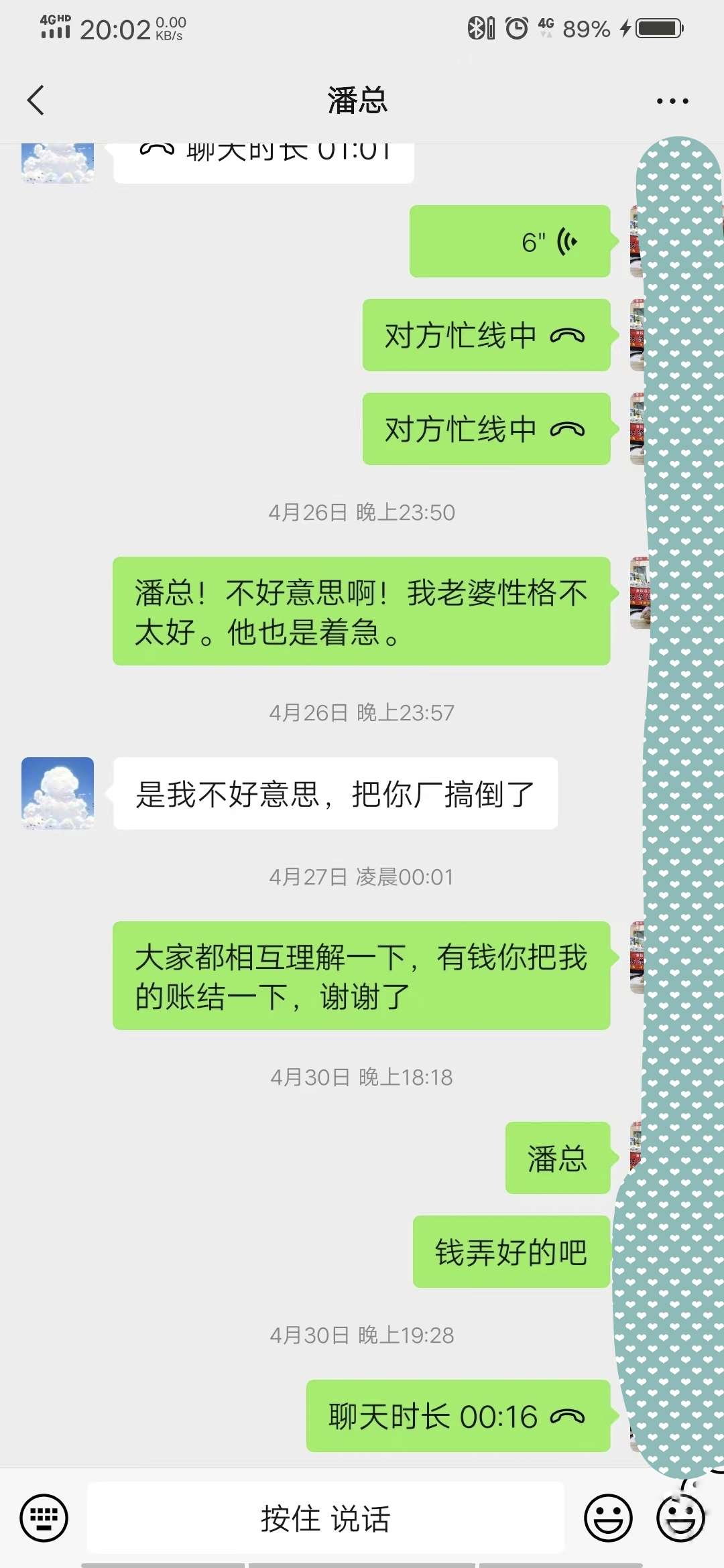This screenshot has height=1568, width=724.
Task: Call back via the first 对方忙线中 bubble
Action: (x=486, y=335)
